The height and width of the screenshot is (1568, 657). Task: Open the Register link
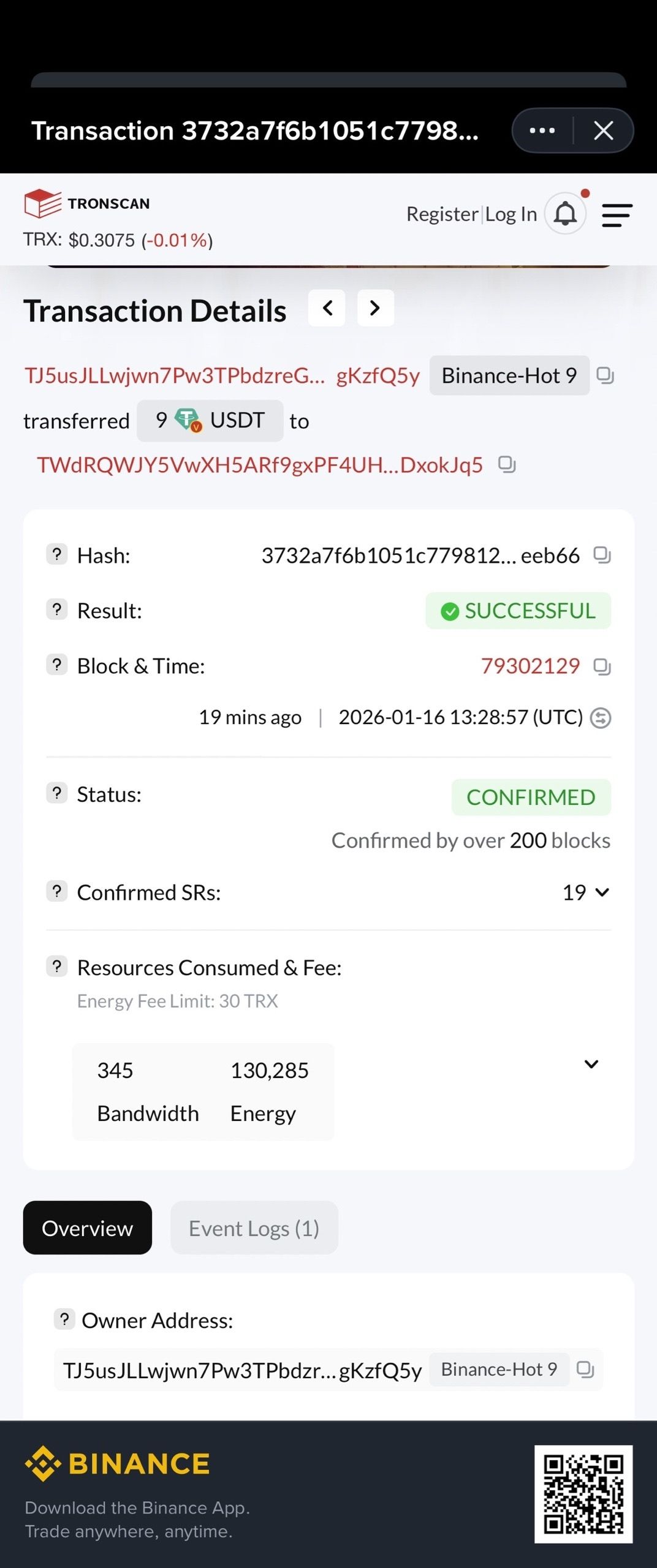[442, 214]
